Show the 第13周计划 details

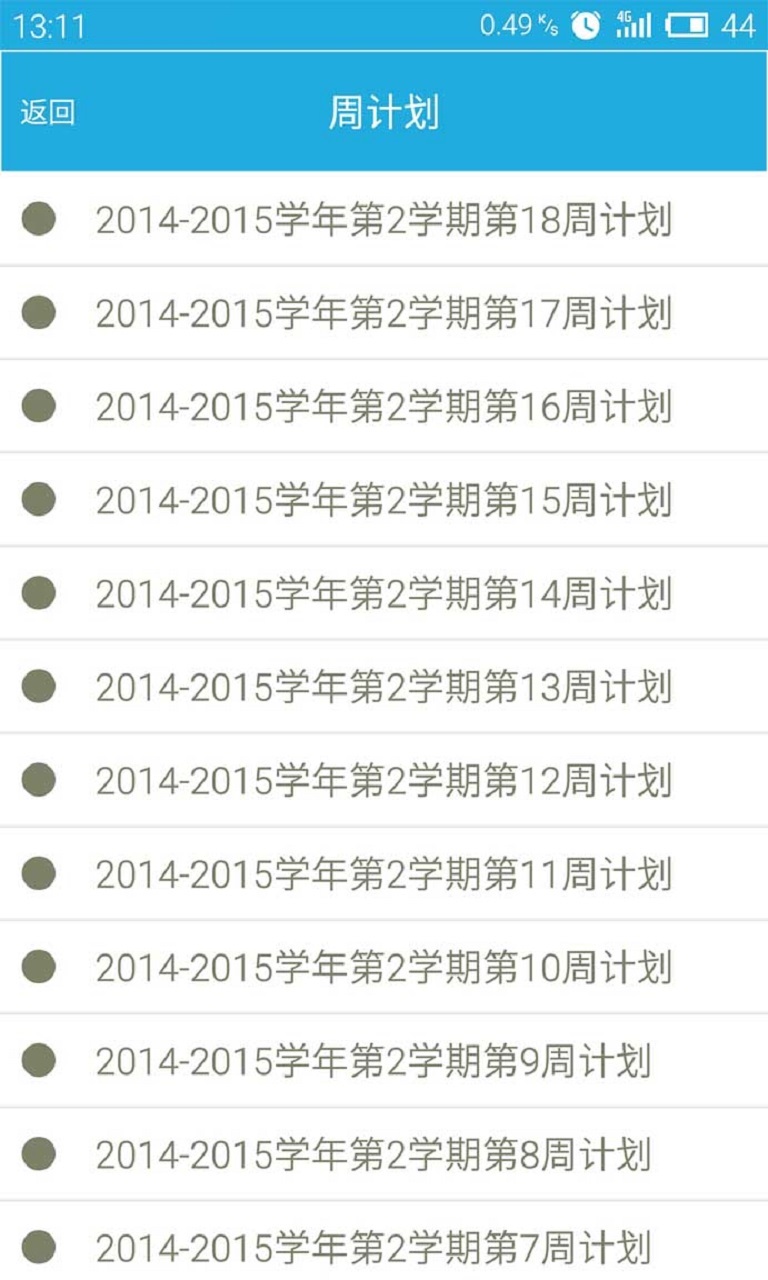383,687
